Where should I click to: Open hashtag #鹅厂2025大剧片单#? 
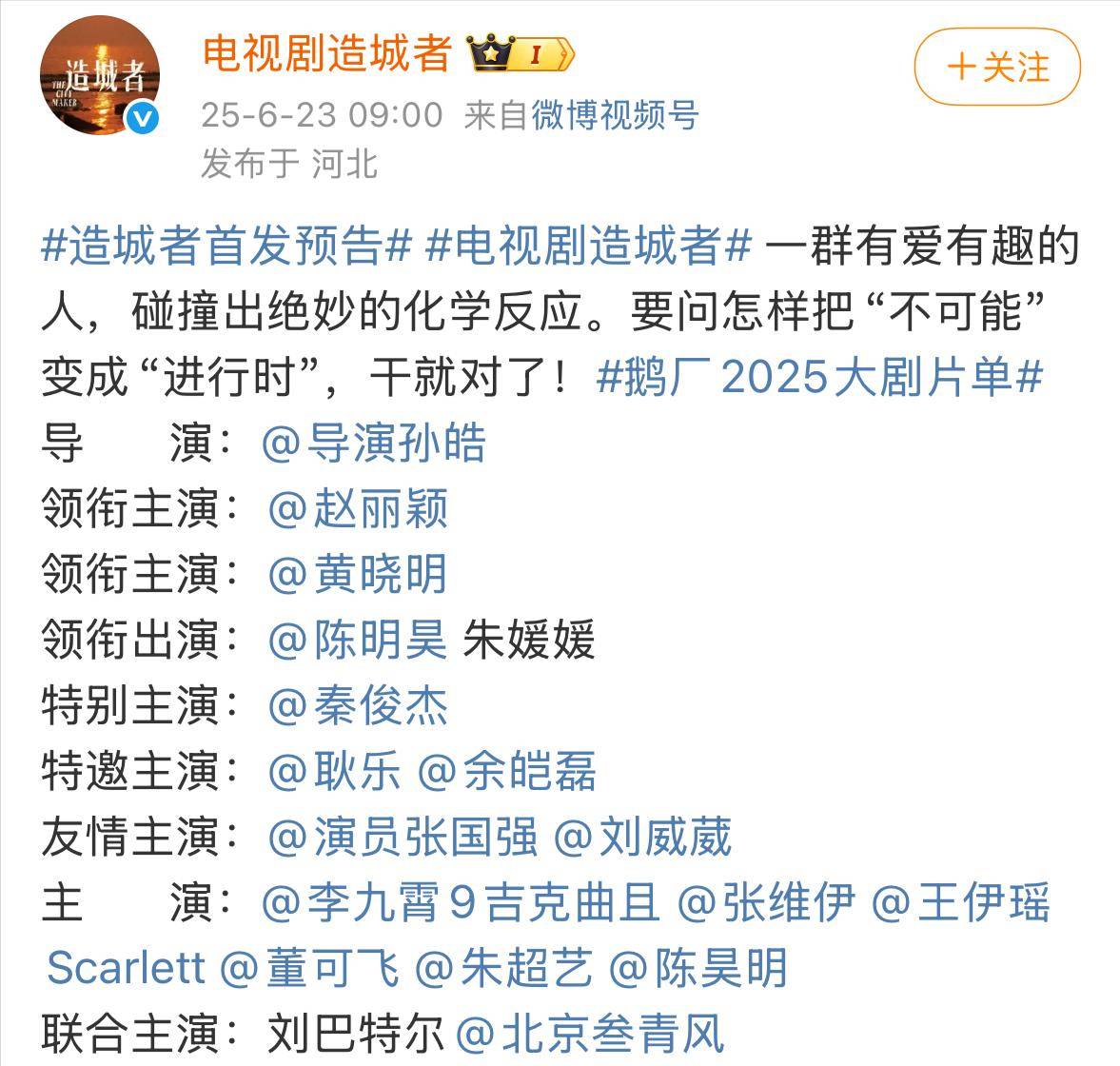point(819,378)
